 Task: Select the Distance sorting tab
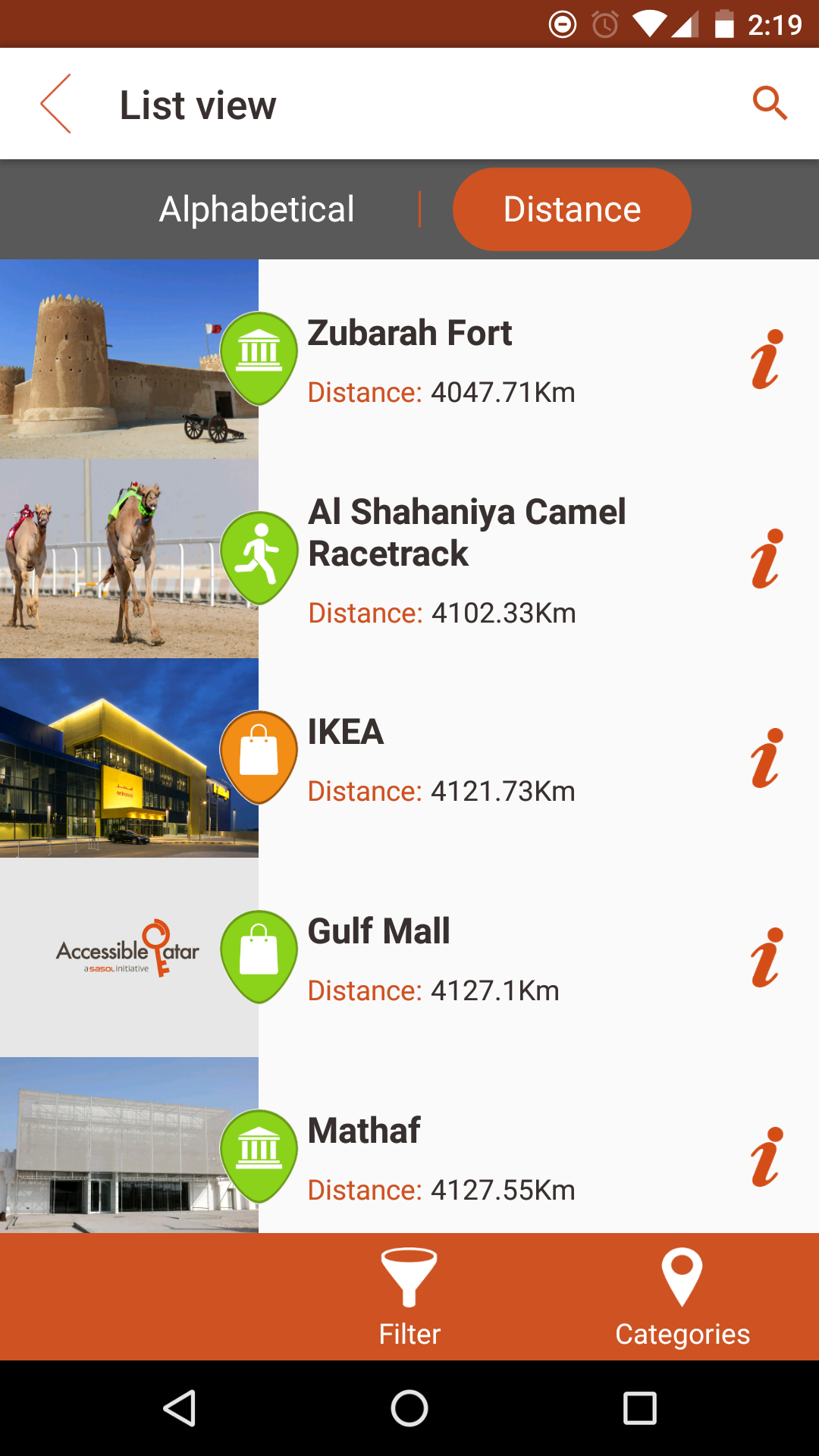pos(572,209)
